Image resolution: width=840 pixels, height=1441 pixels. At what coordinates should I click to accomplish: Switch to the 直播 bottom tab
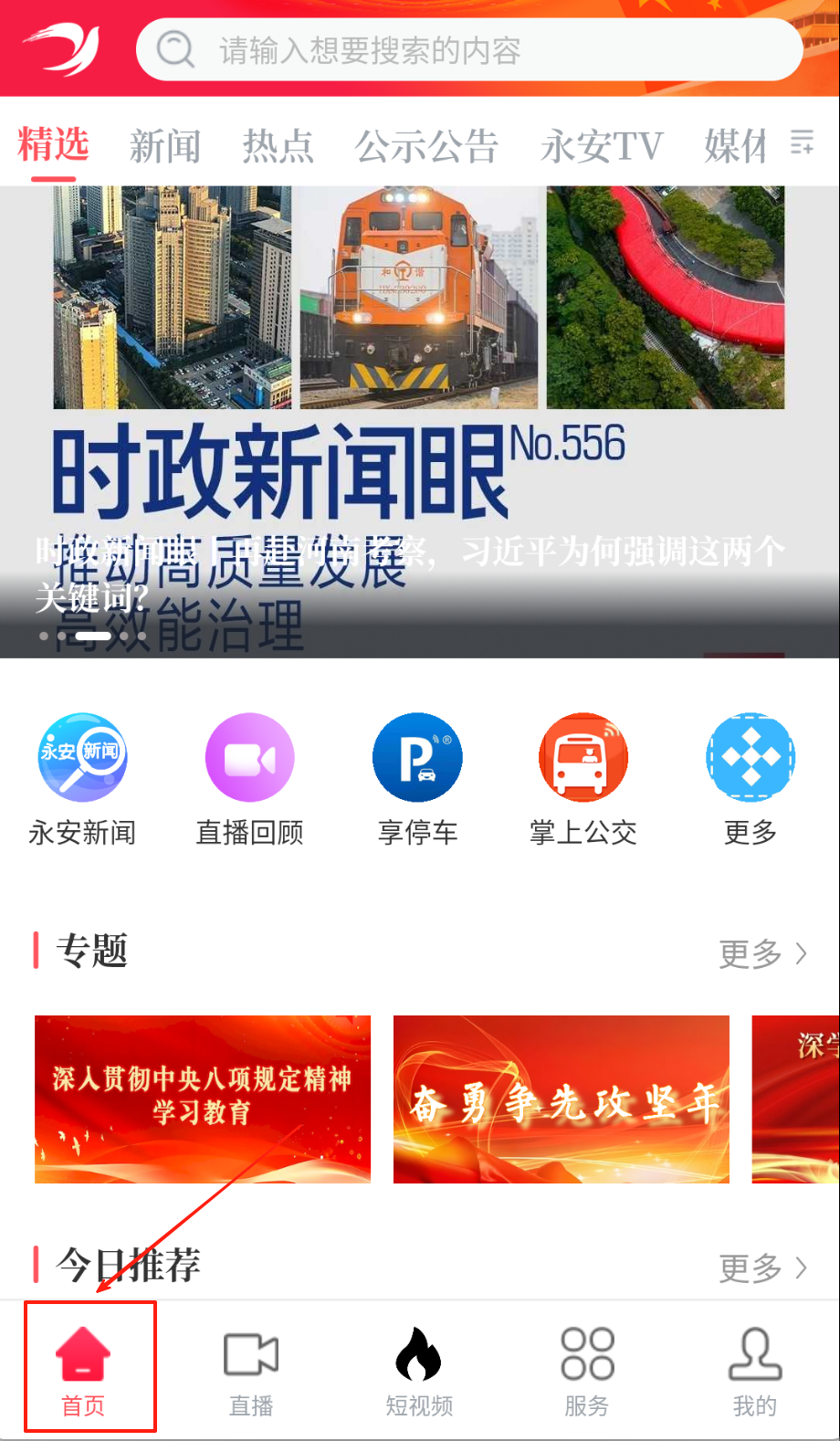251,1368
